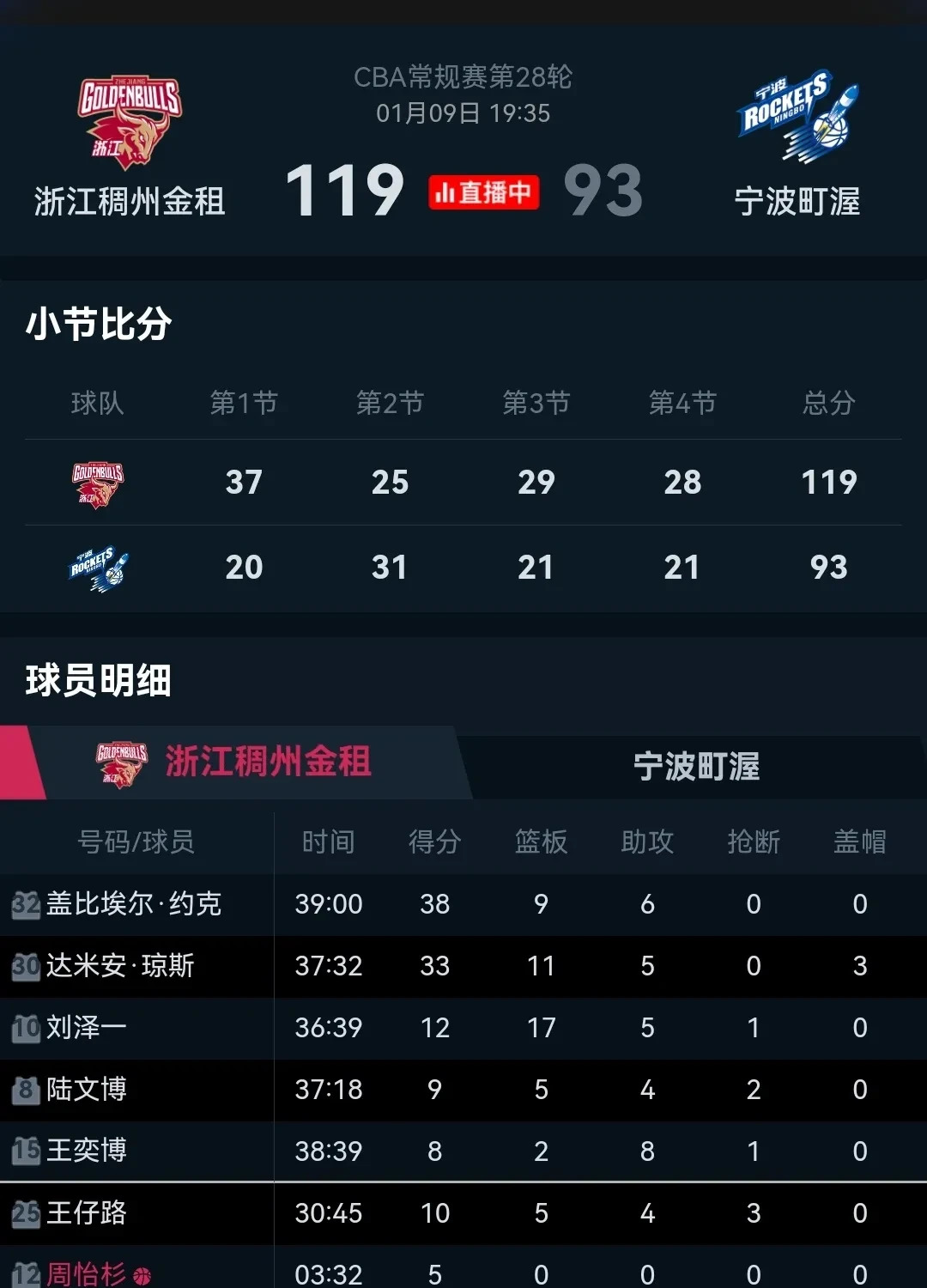Open player 达米安·琼斯 stats row
The image size is (927, 1288).
tap(120, 966)
